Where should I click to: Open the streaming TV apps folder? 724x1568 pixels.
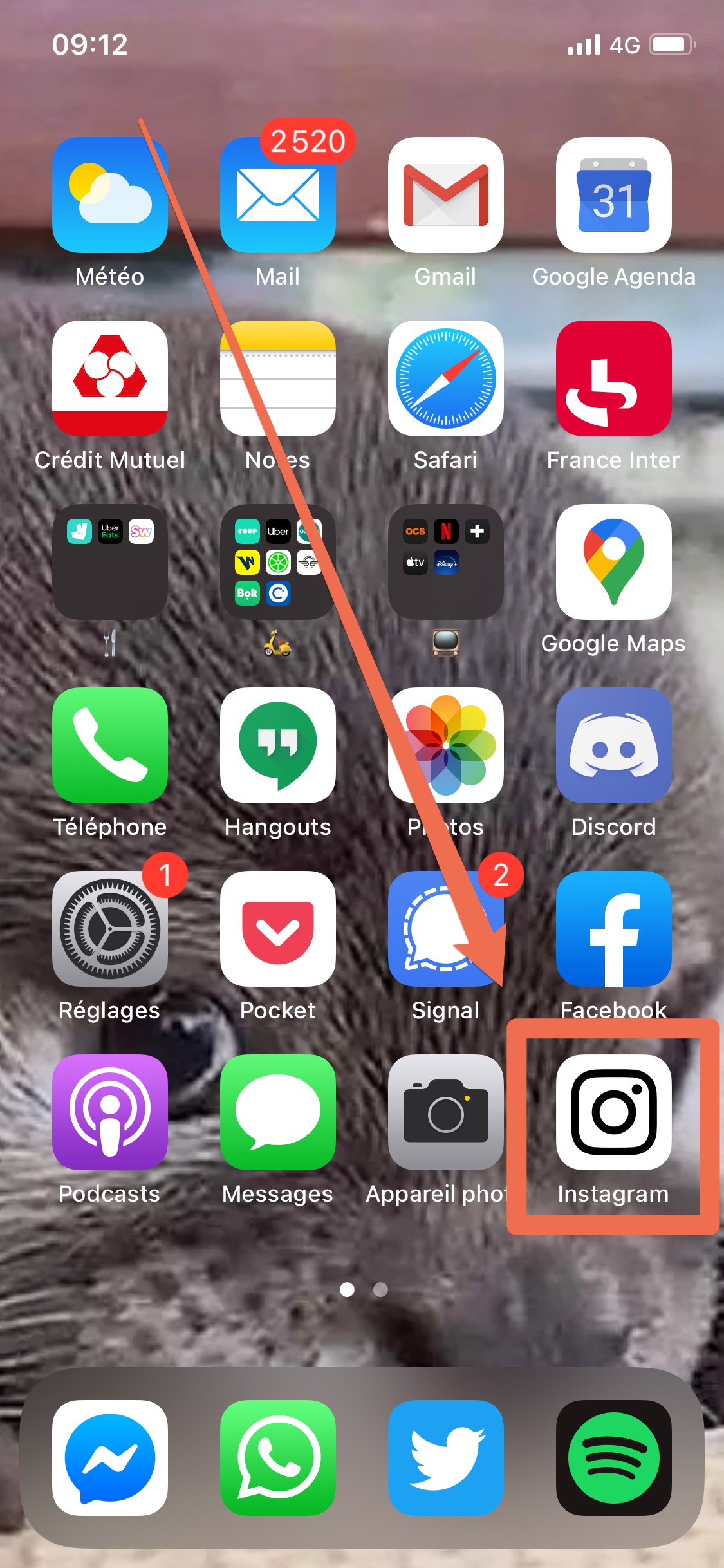(446, 561)
